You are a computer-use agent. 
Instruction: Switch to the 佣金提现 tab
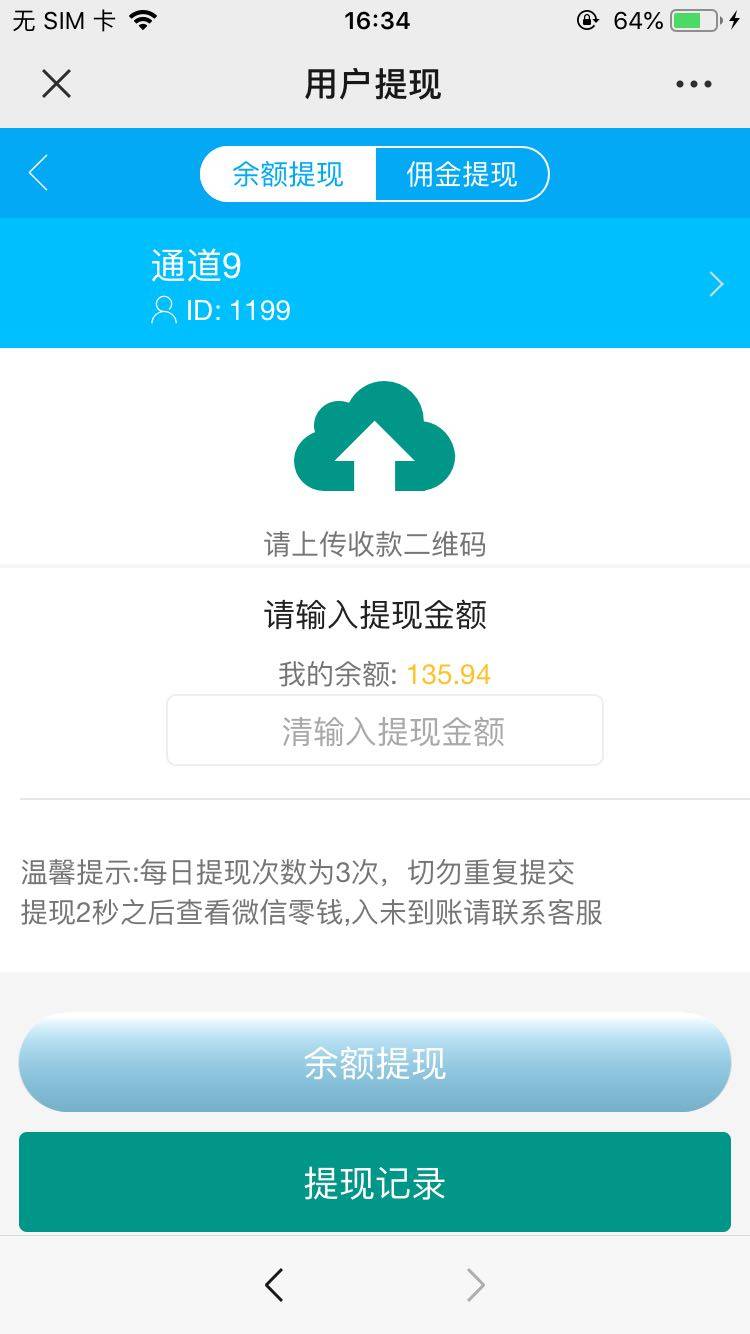click(x=461, y=174)
